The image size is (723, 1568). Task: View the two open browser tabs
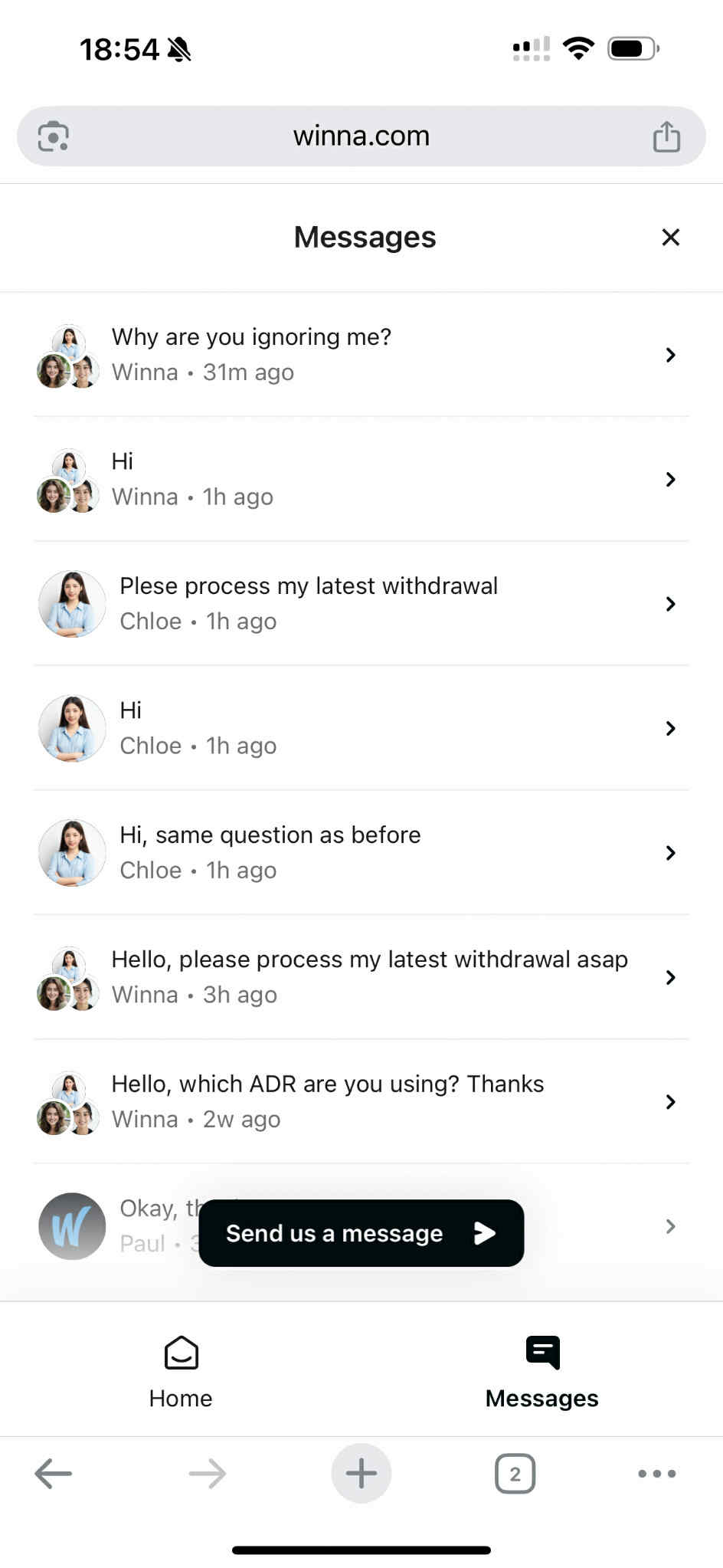point(515,1473)
